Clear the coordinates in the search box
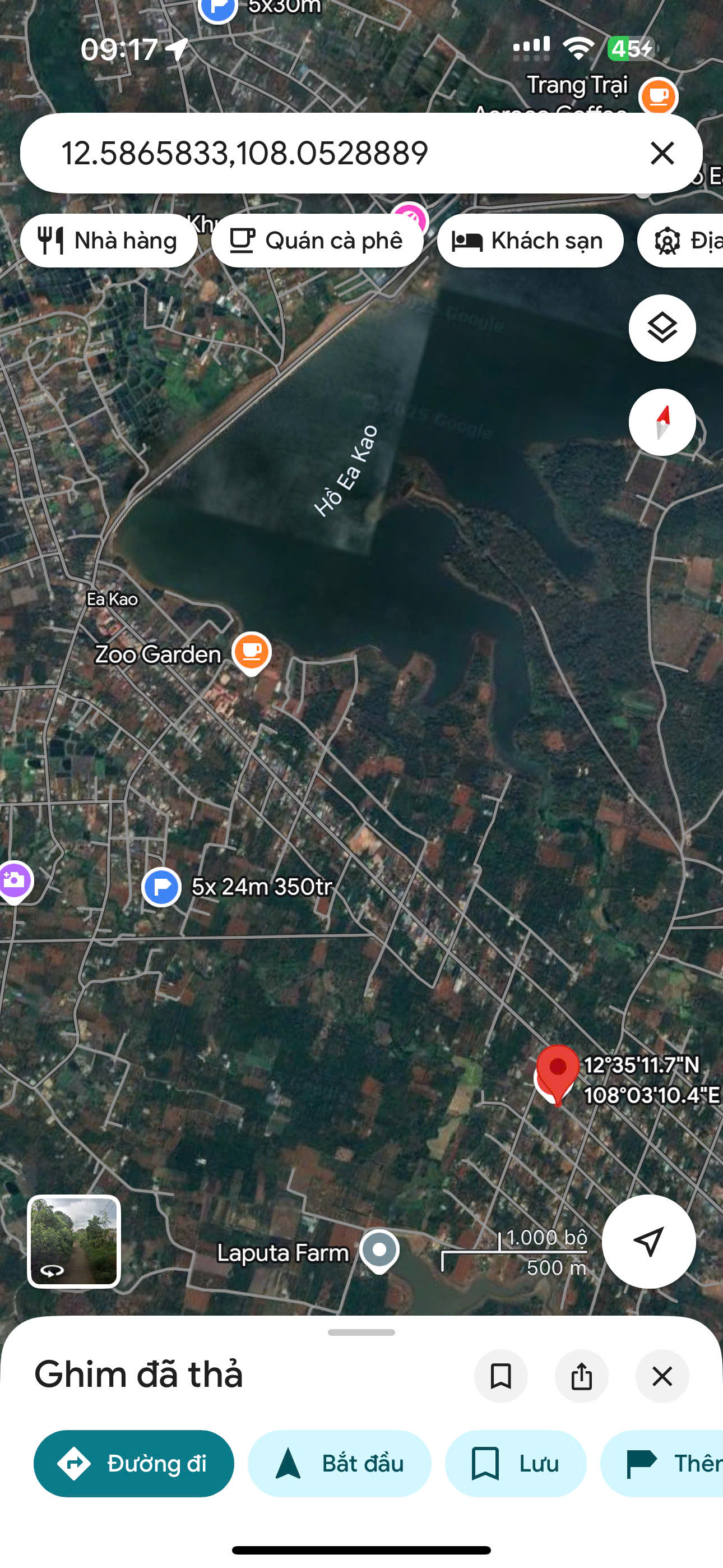Screen dimensions: 723x1568 662,153
